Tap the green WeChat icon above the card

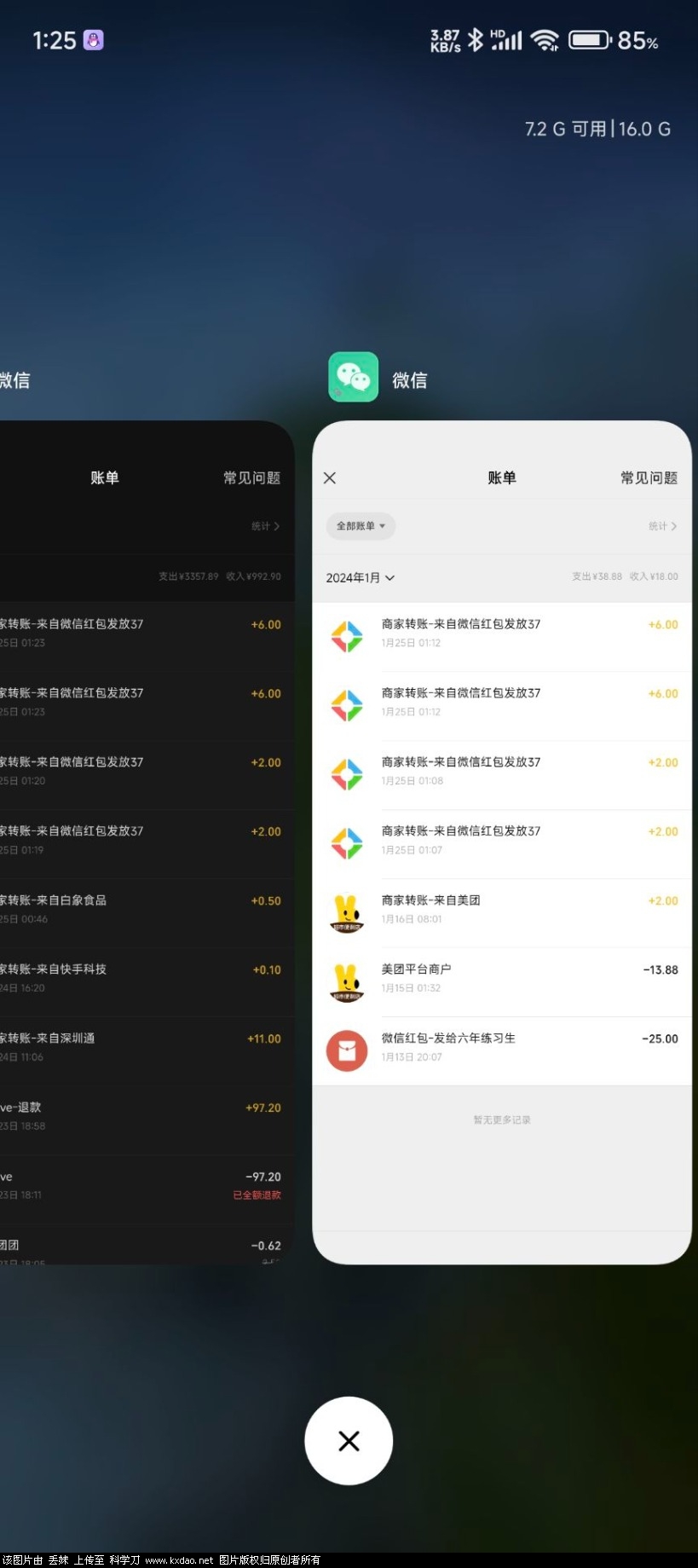point(353,377)
